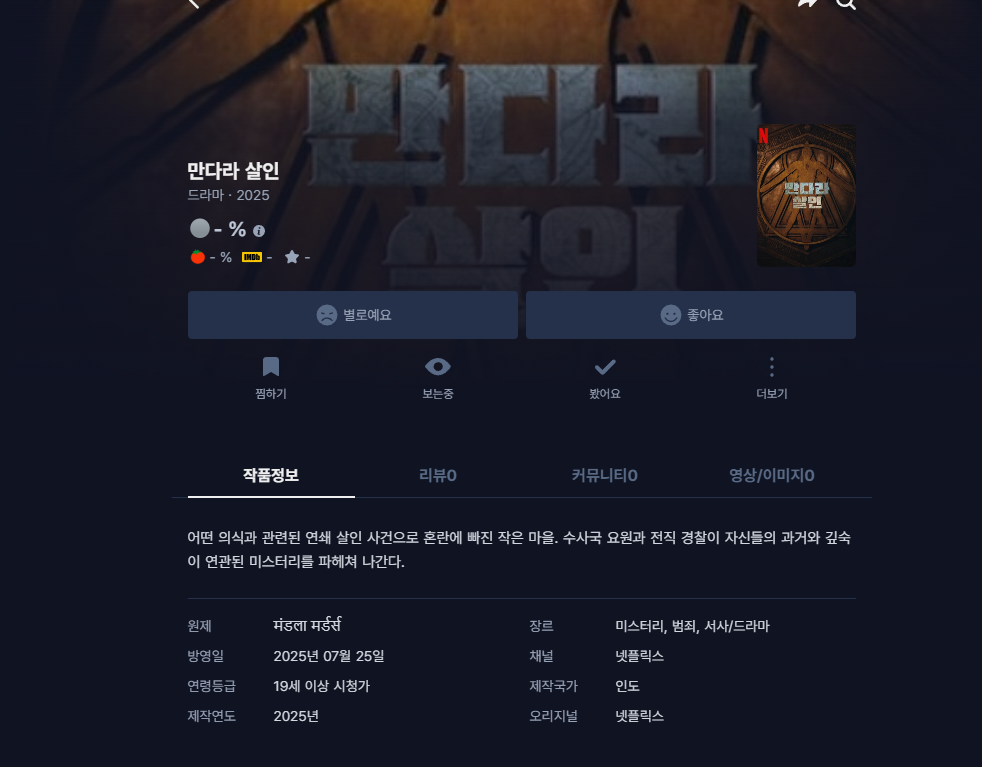Image resolution: width=982 pixels, height=767 pixels.
Task: Mark as 보는중 (watching)
Action: pyautogui.click(x=438, y=377)
